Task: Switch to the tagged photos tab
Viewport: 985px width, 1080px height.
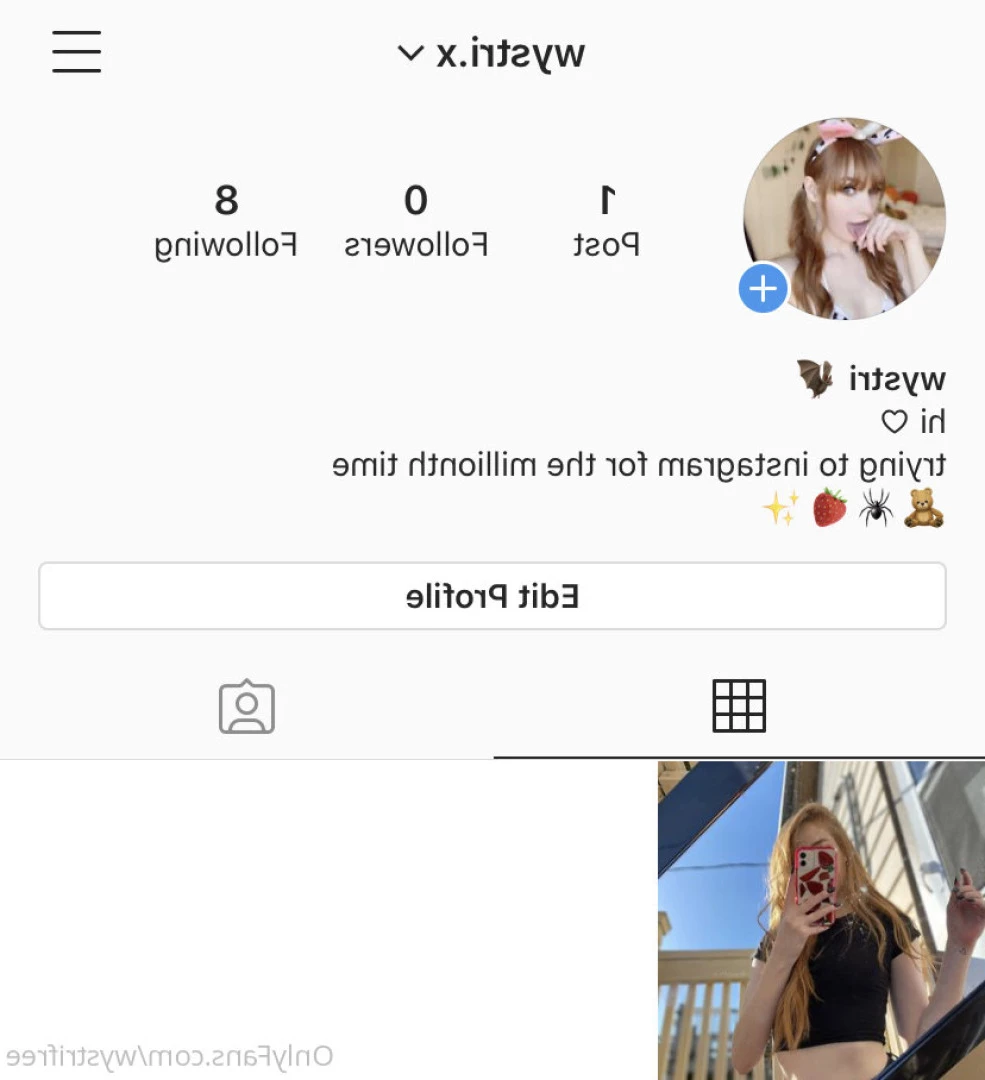Action: click(x=246, y=707)
